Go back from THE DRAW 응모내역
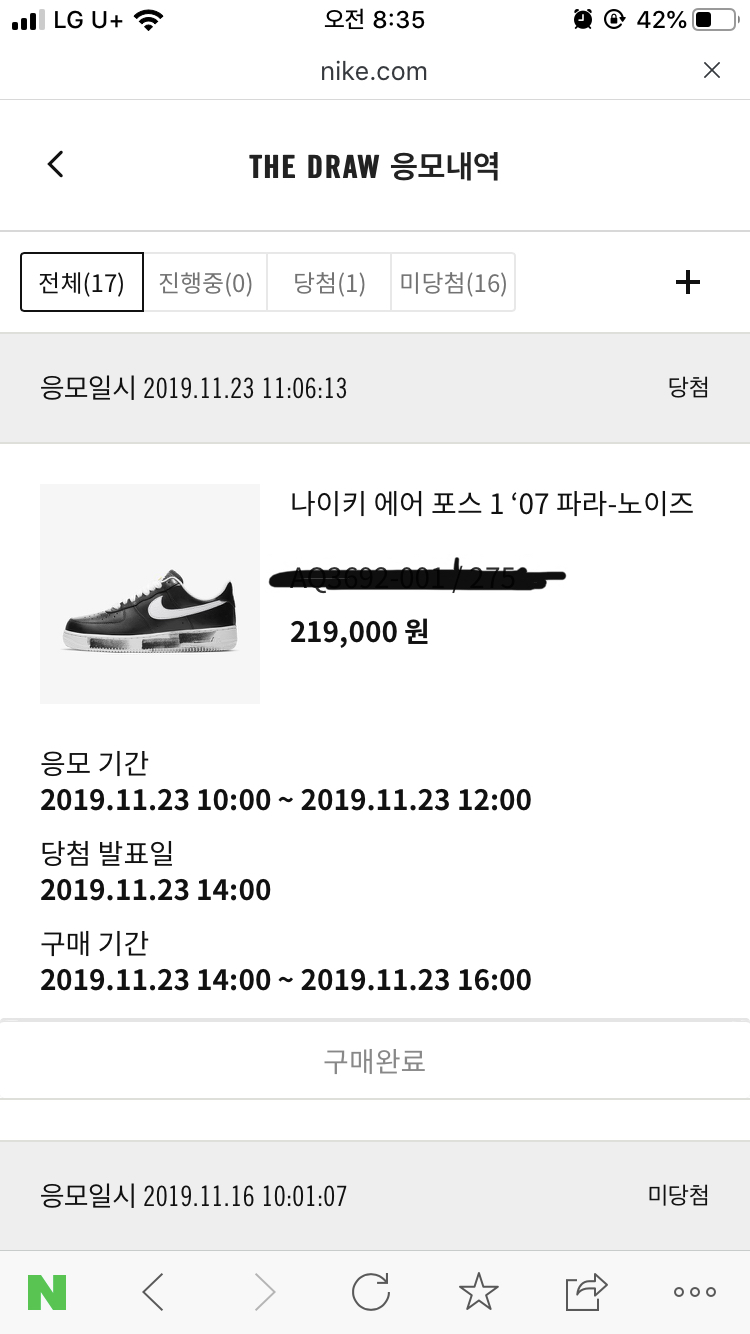 click(56, 165)
